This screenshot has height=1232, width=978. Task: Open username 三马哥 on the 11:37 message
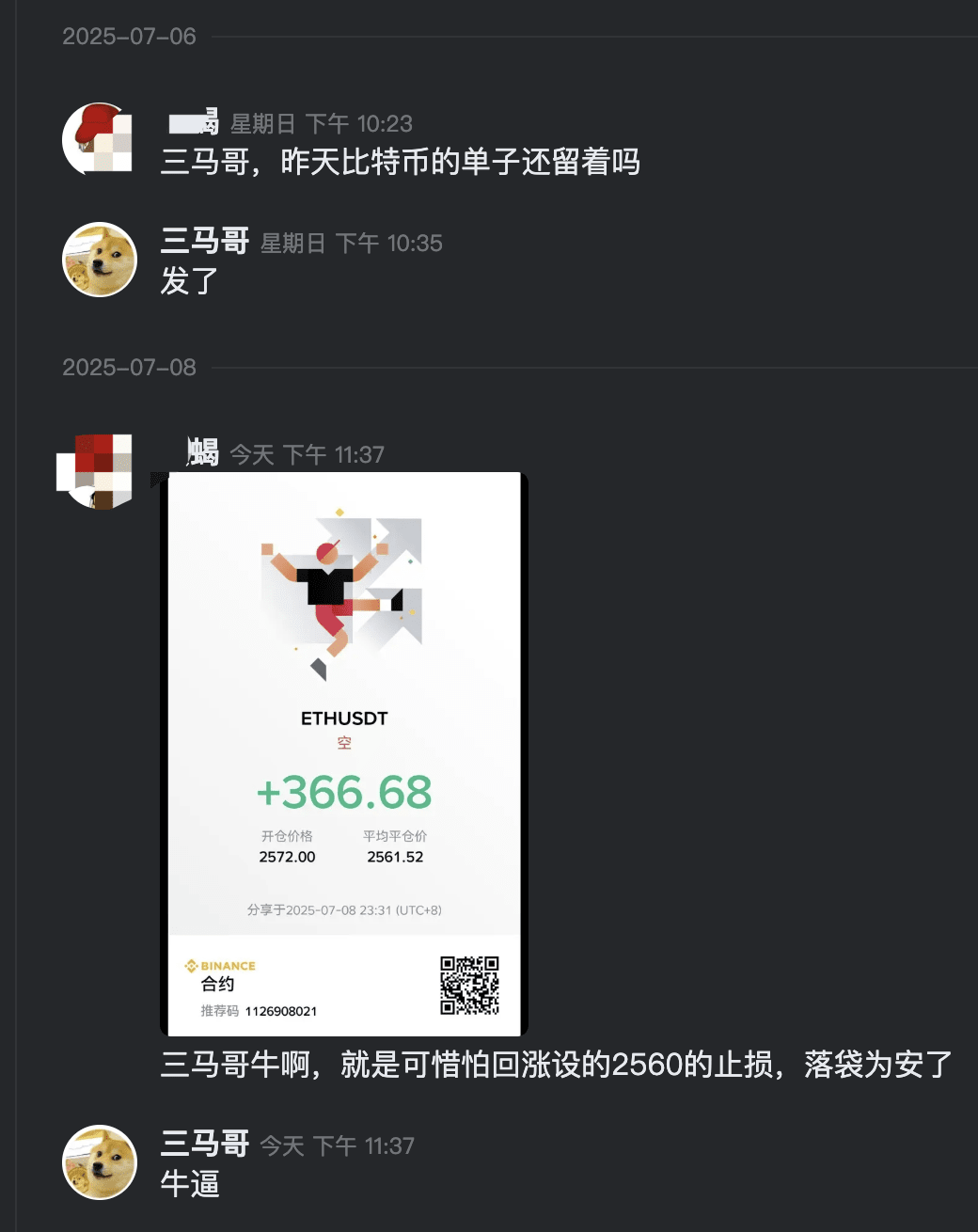coord(205,1144)
